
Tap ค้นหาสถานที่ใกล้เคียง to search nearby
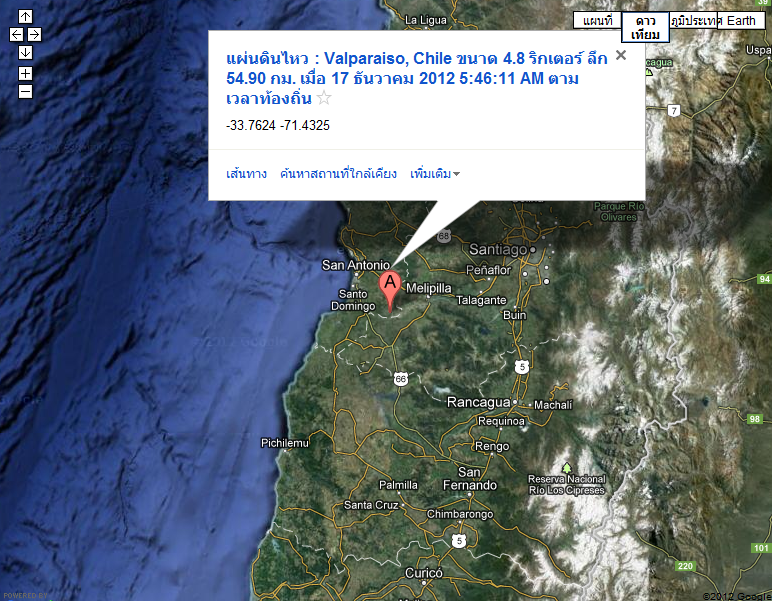pos(339,174)
